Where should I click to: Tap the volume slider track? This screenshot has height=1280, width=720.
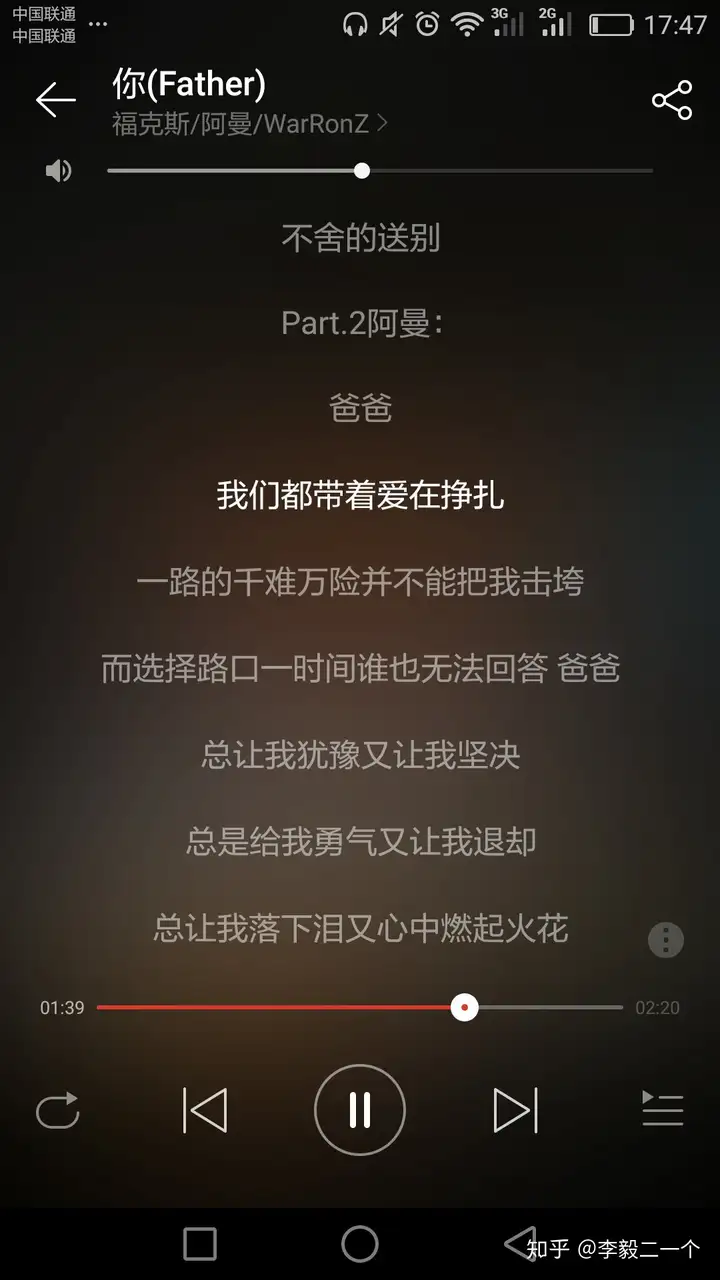point(380,171)
